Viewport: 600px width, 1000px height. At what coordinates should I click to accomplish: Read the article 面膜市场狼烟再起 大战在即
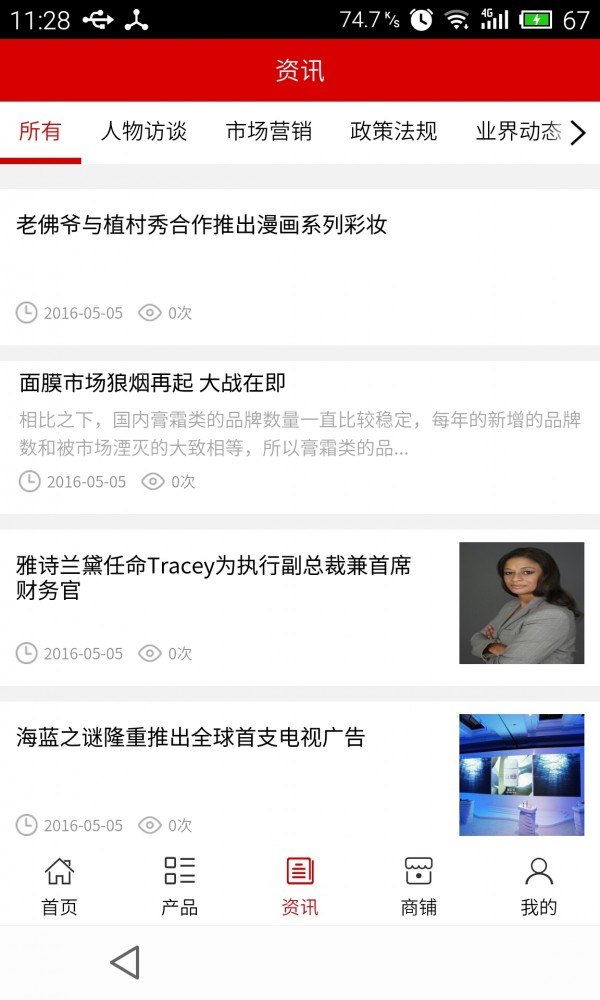click(153, 383)
